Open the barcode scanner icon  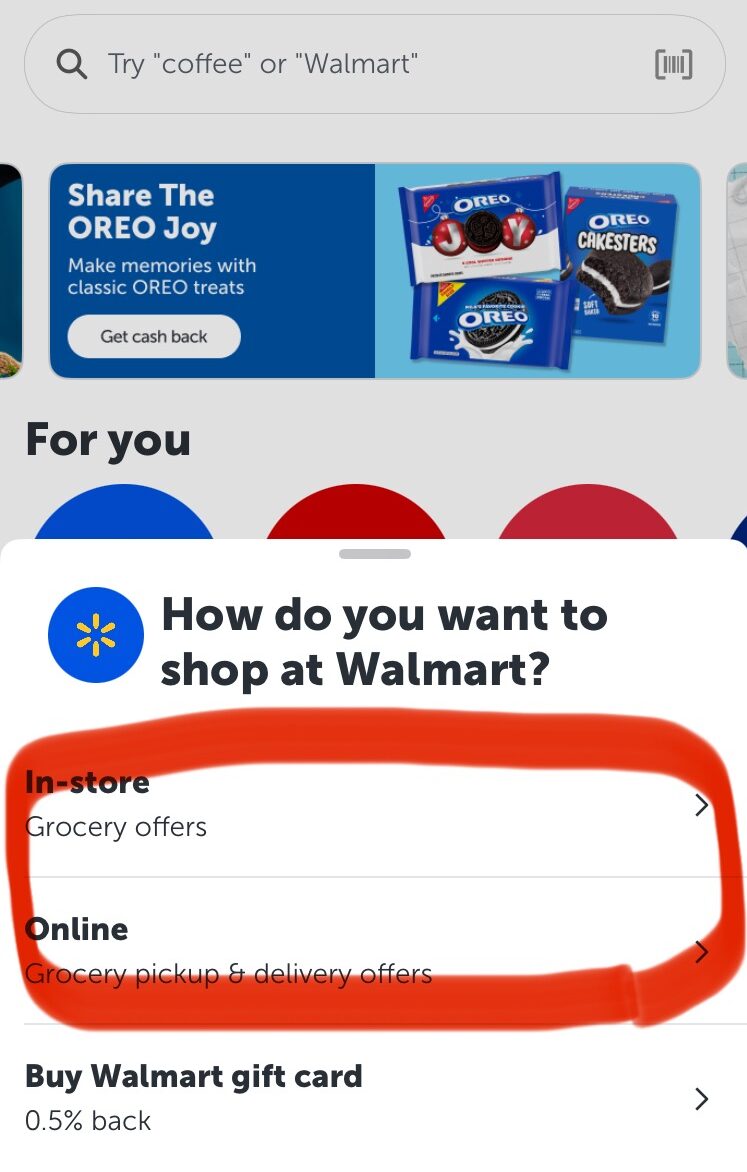674,63
